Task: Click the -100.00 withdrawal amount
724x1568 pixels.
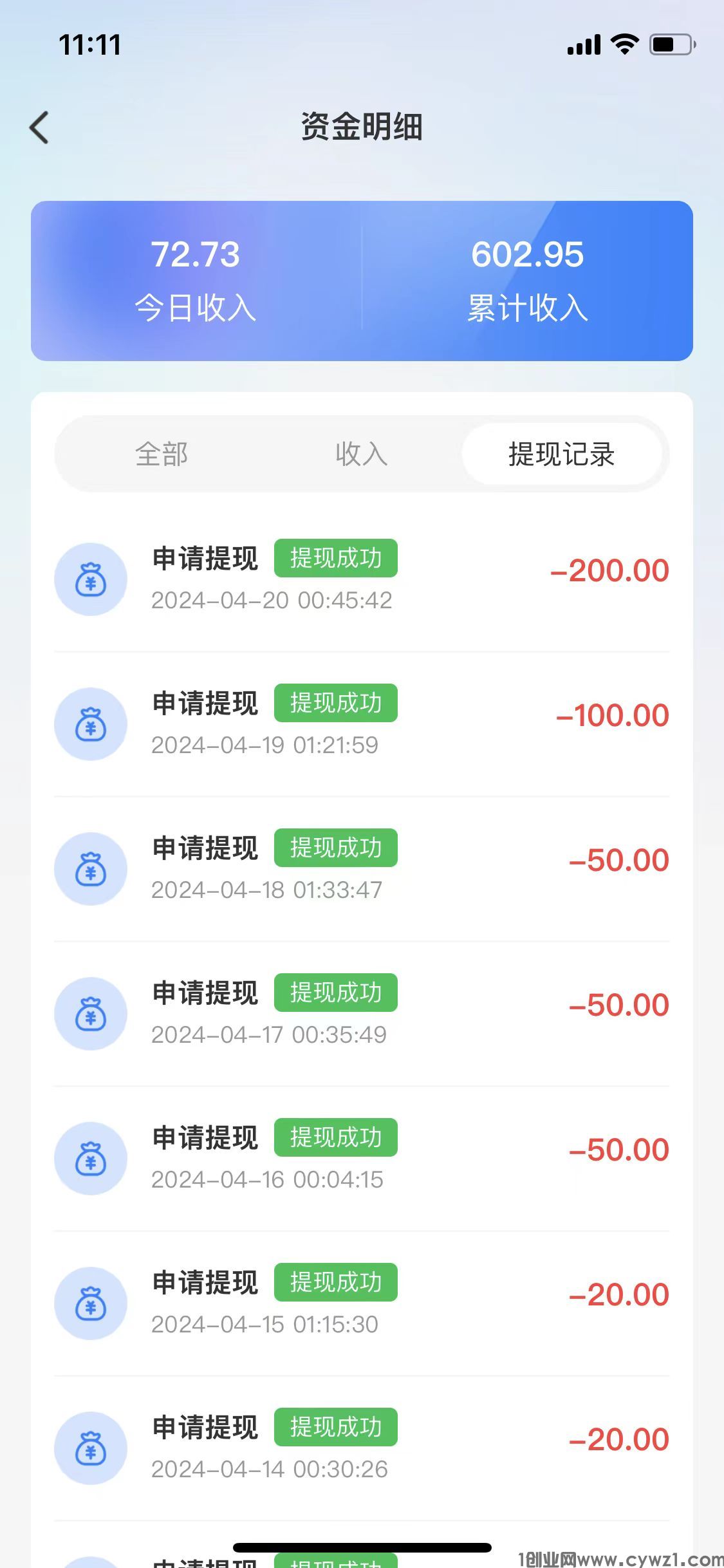Action: click(611, 715)
